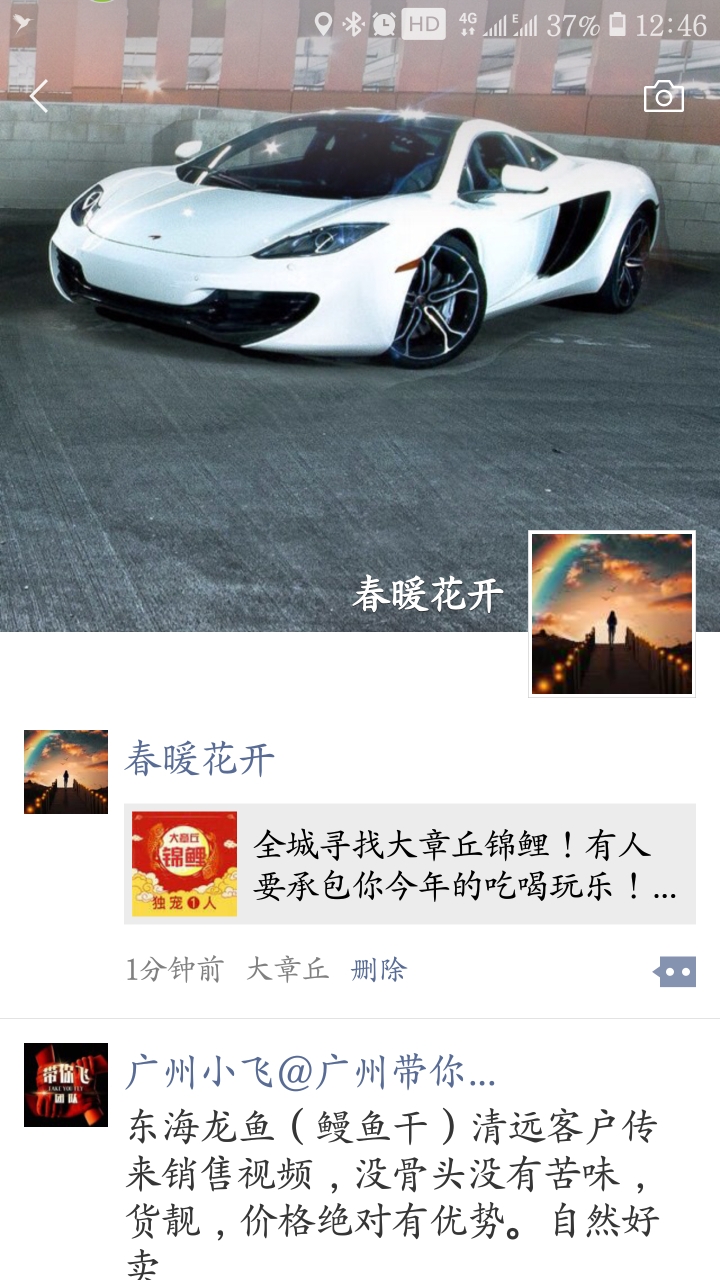
Task: Open the 春暖花开 name link on the post
Action: tap(199, 760)
